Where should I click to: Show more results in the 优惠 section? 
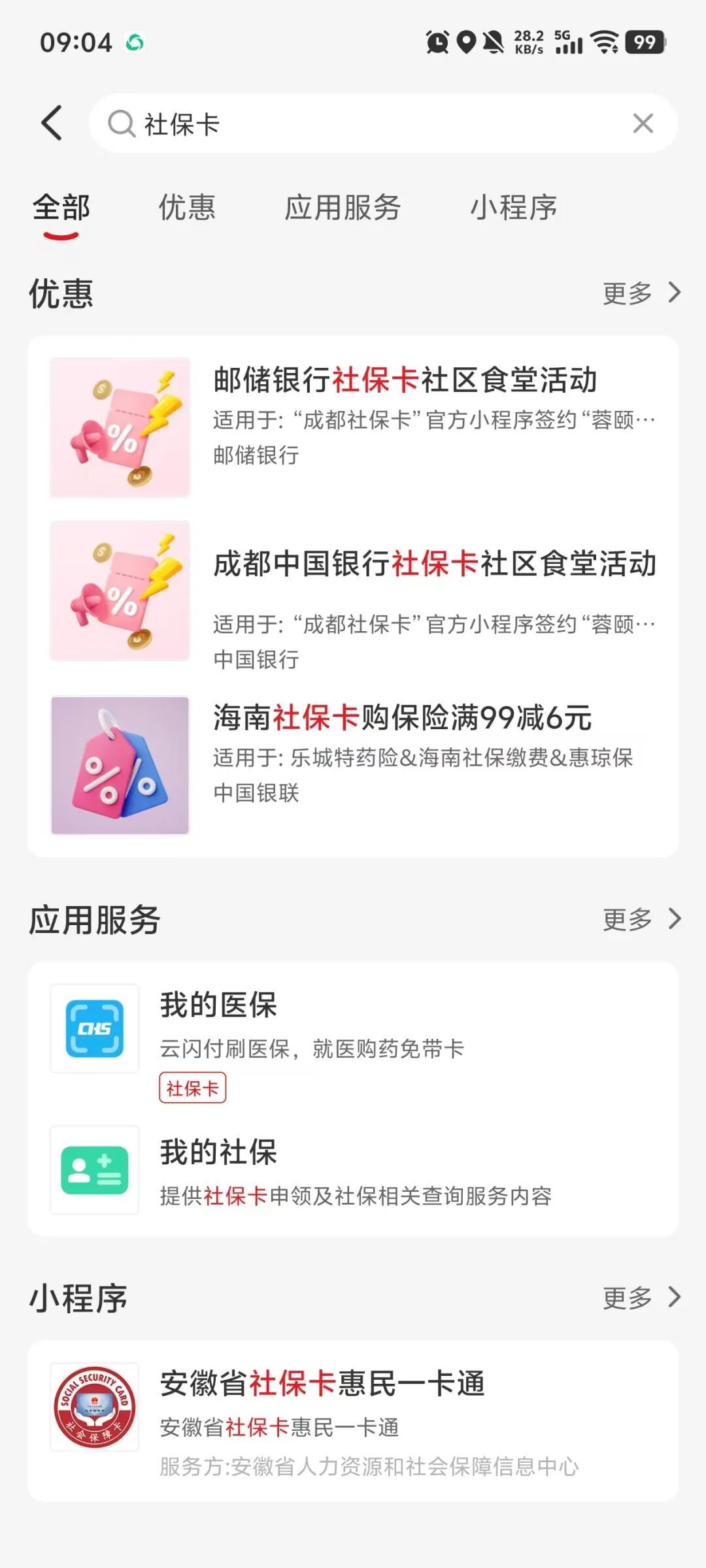[642, 293]
